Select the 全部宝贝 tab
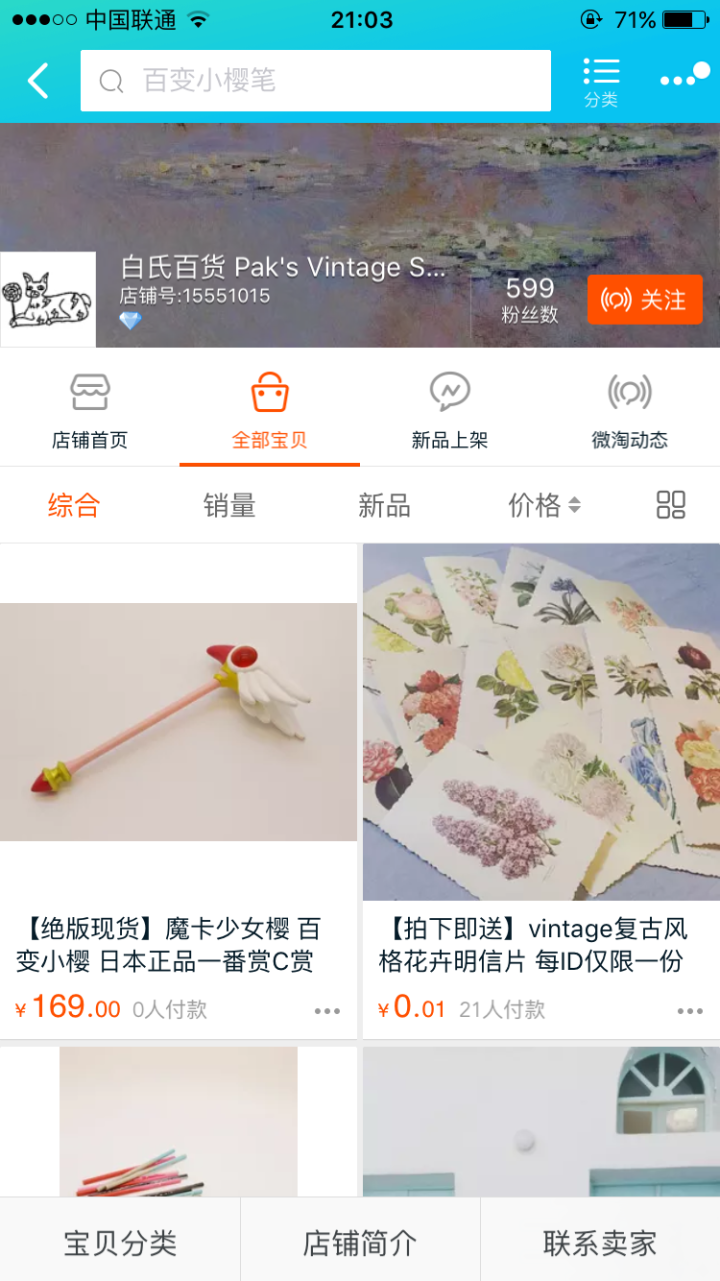The width and height of the screenshot is (720, 1281). click(269, 409)
